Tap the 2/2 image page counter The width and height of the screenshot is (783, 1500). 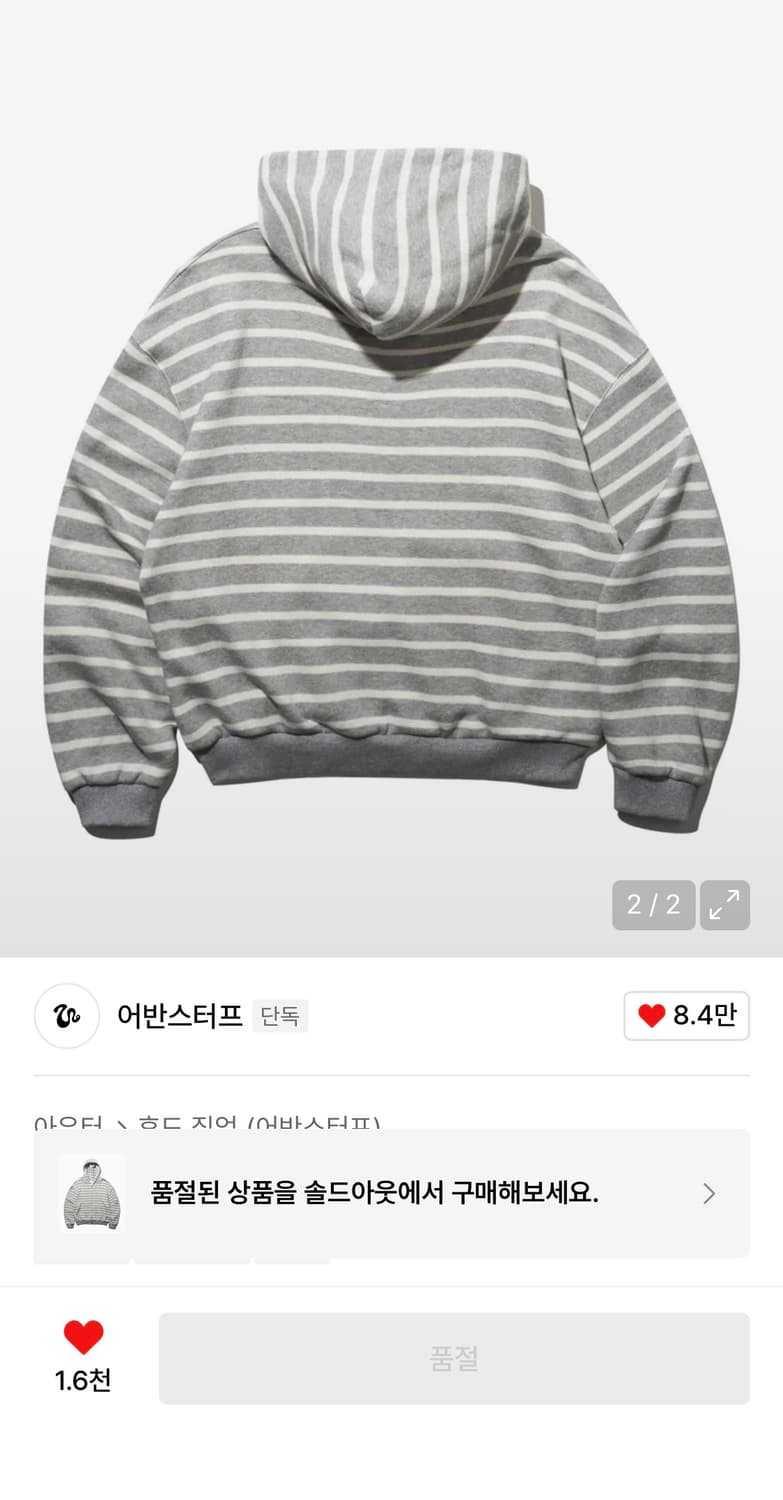click(653, 905)
